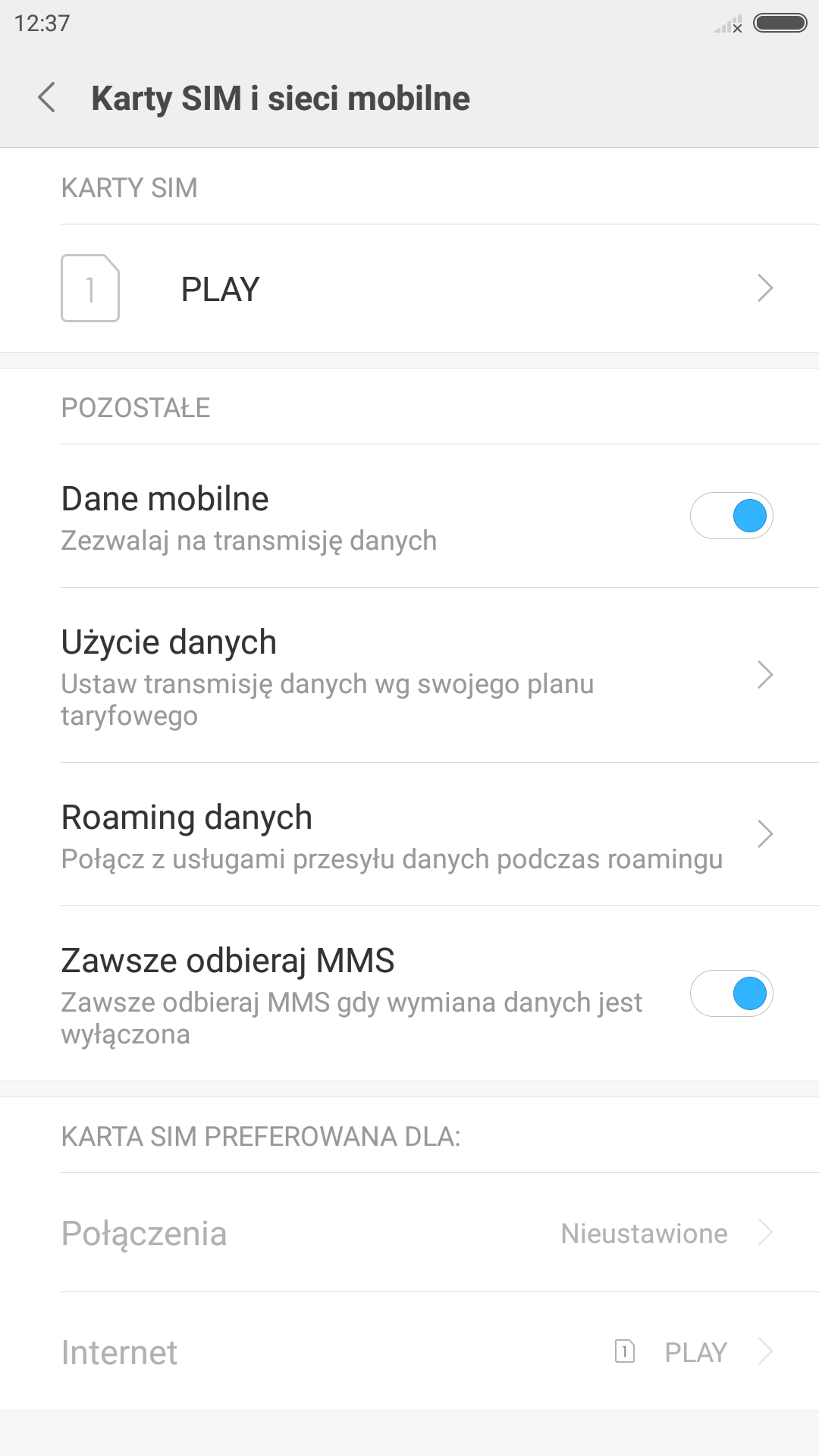
Task: Turn off Zawsze odbieraj MMS
Action: 731,994
